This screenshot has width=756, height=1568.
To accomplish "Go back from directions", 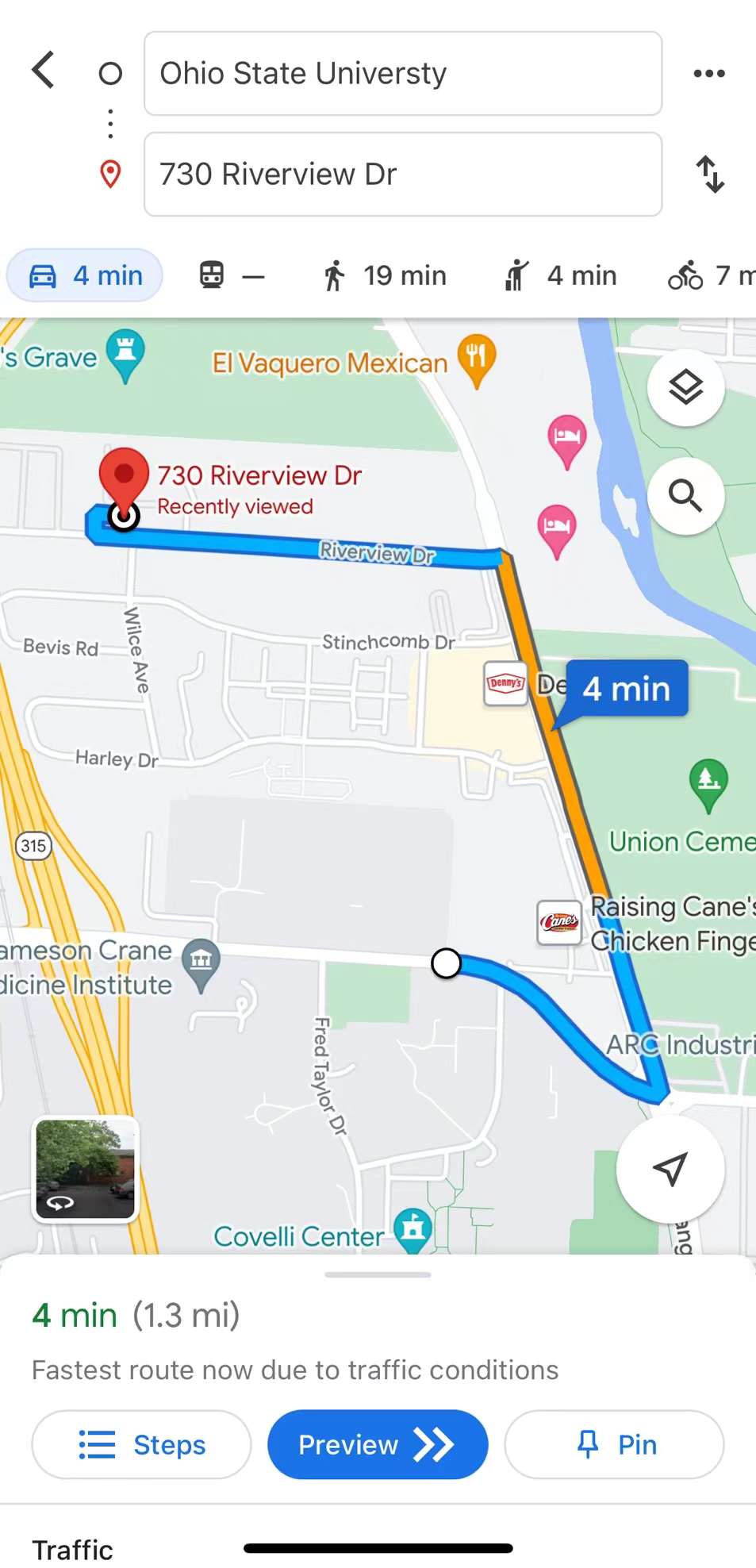I will [44, 71].
